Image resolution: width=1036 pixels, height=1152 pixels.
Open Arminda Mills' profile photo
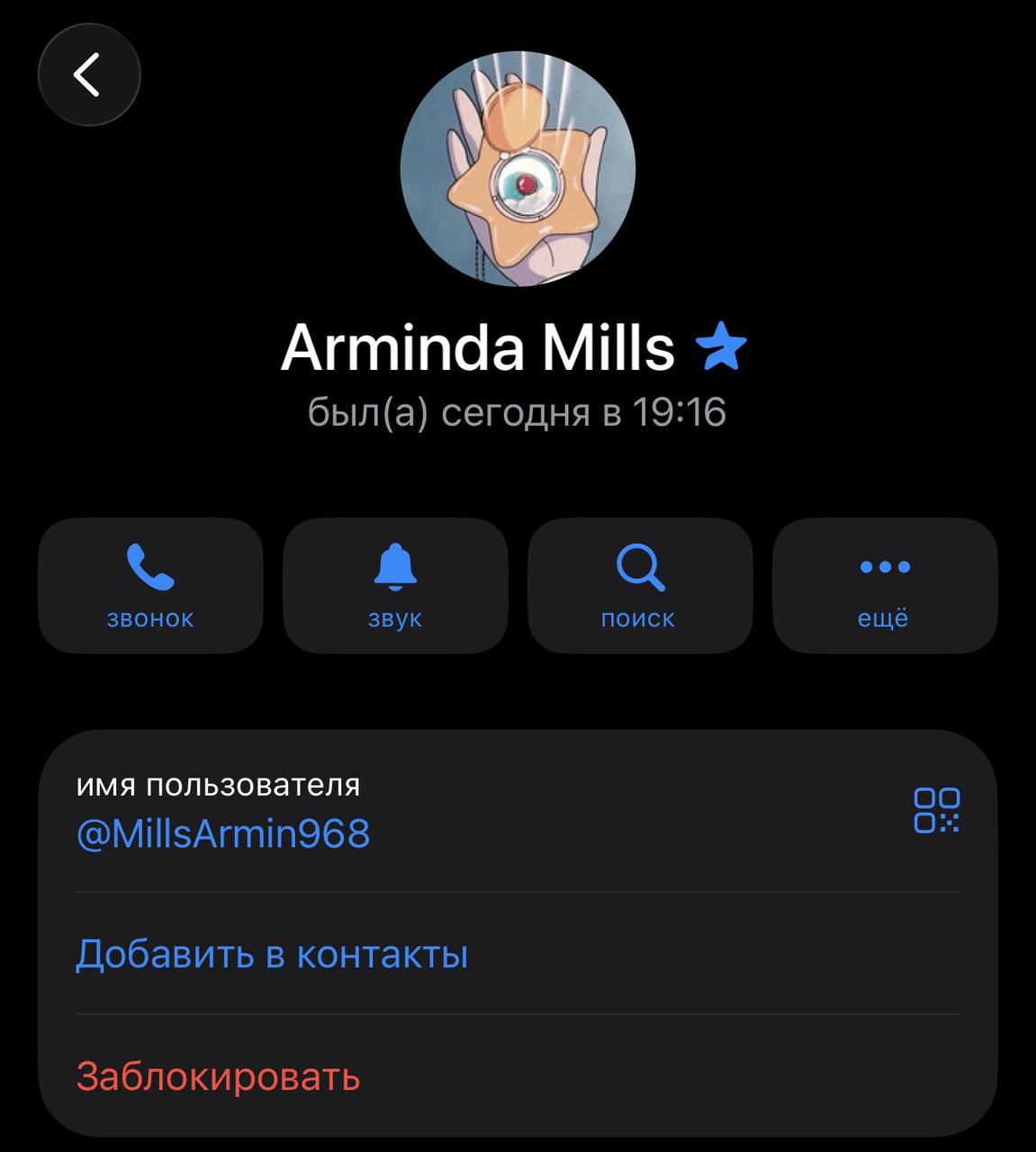(518, 169)
